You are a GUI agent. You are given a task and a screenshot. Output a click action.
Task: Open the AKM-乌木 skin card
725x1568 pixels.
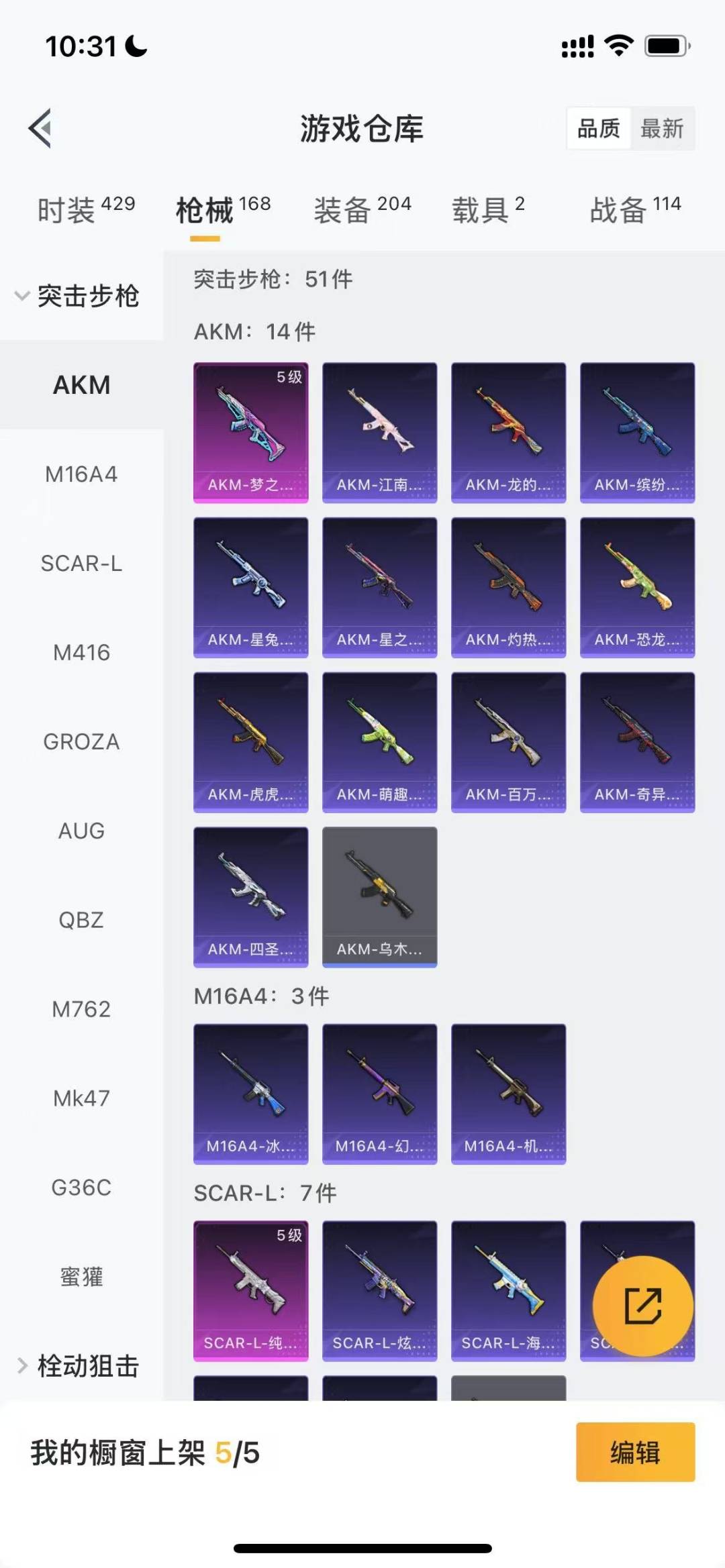[x=380, y=897]
